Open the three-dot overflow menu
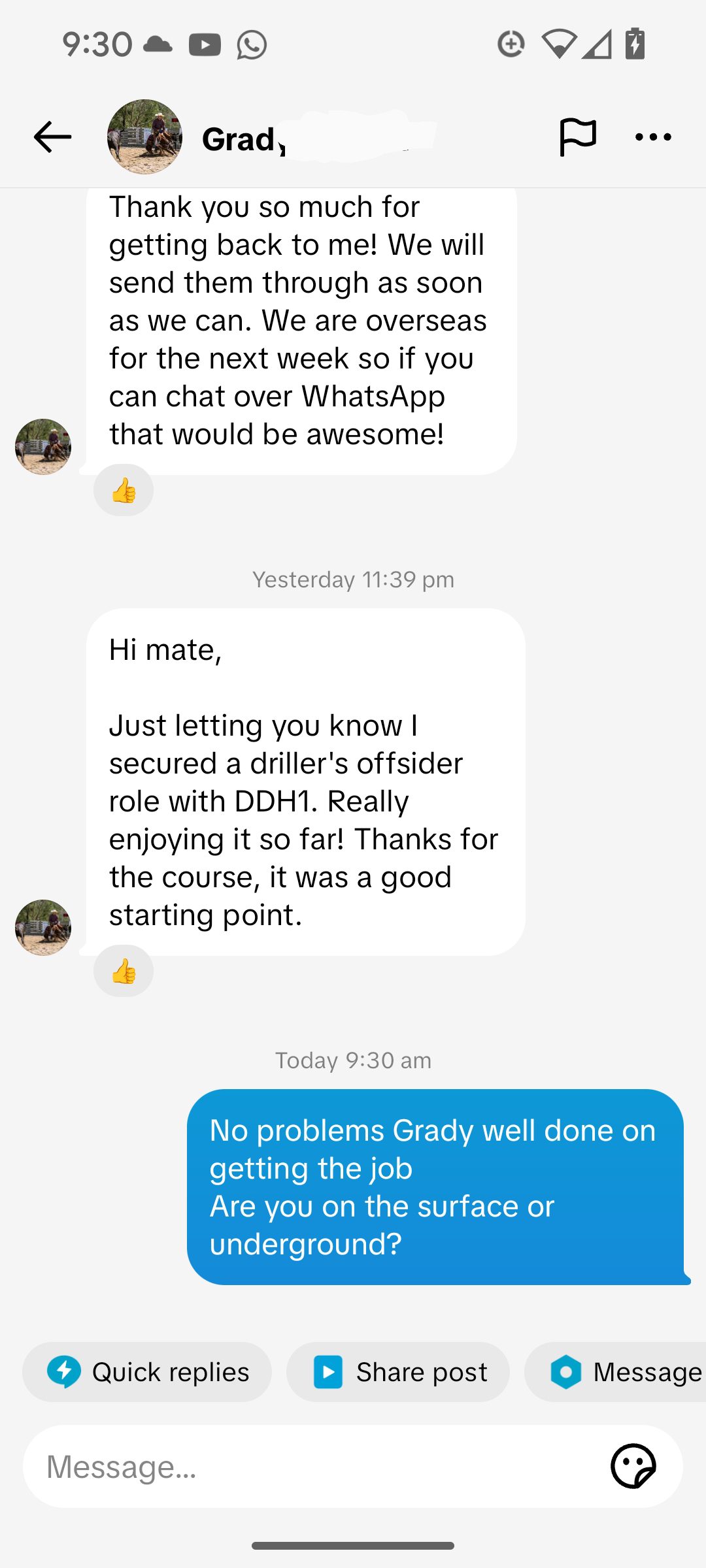The image size is (706, 1568). pos(653,137)
